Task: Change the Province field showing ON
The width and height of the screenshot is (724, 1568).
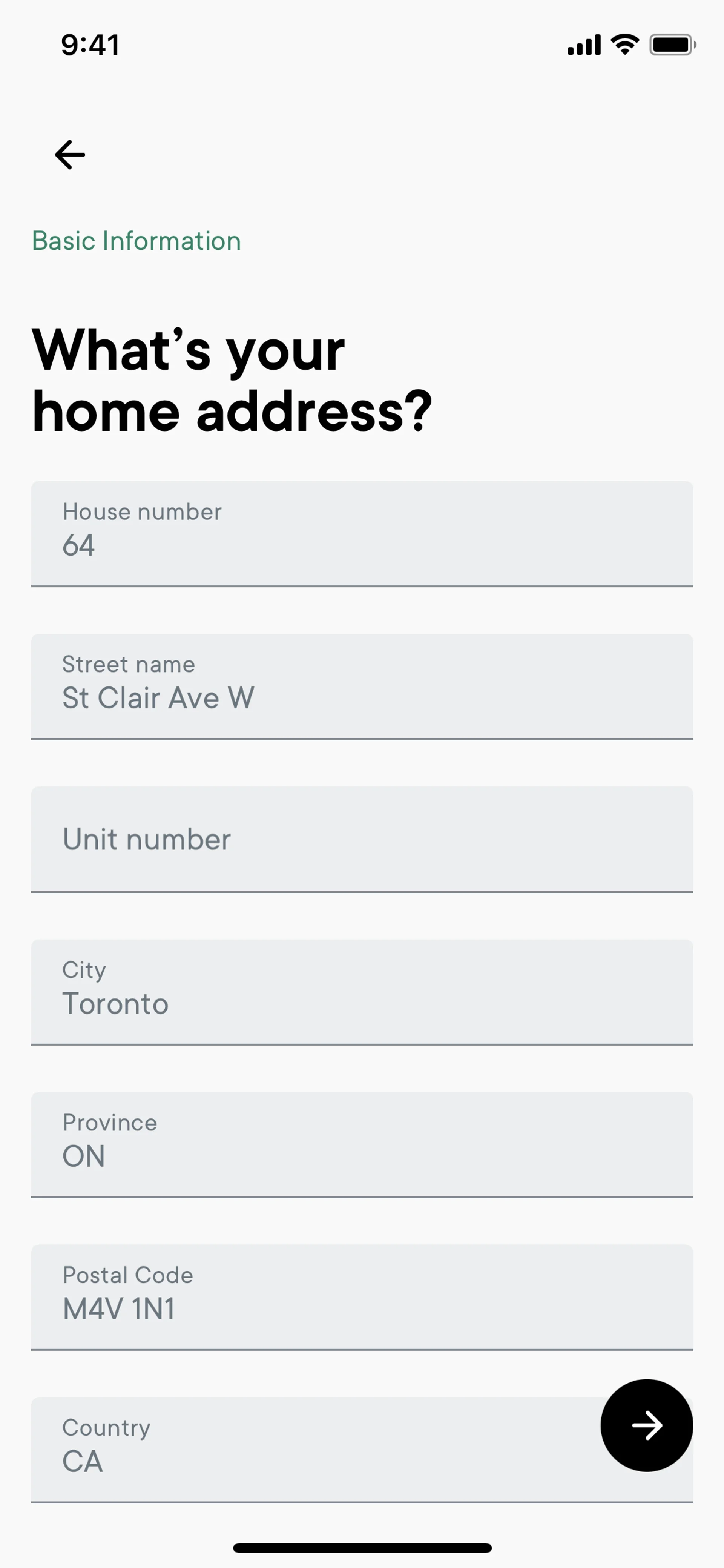Action: click(361, 1144)
